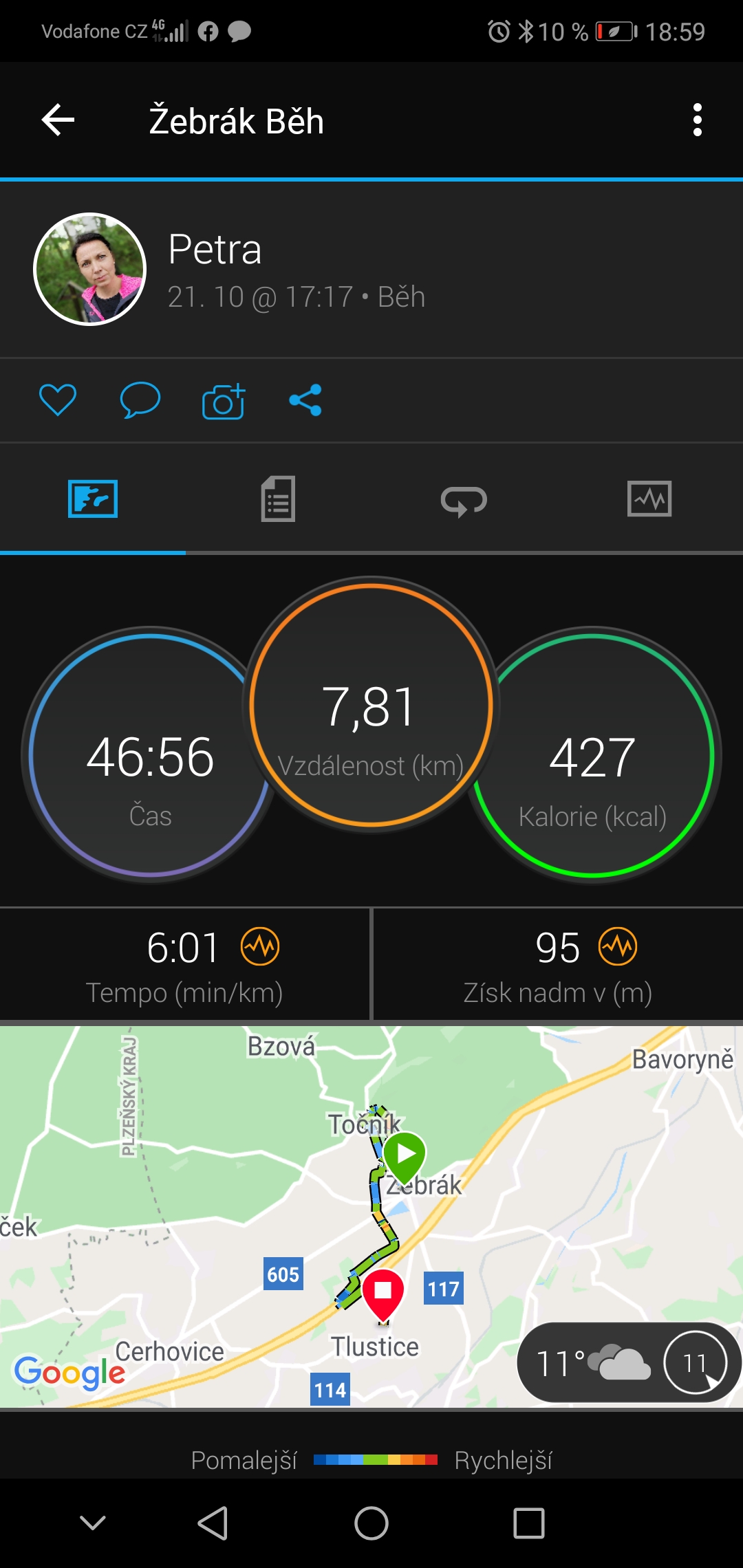Open the three-dot overflow menu

[698, 120]
